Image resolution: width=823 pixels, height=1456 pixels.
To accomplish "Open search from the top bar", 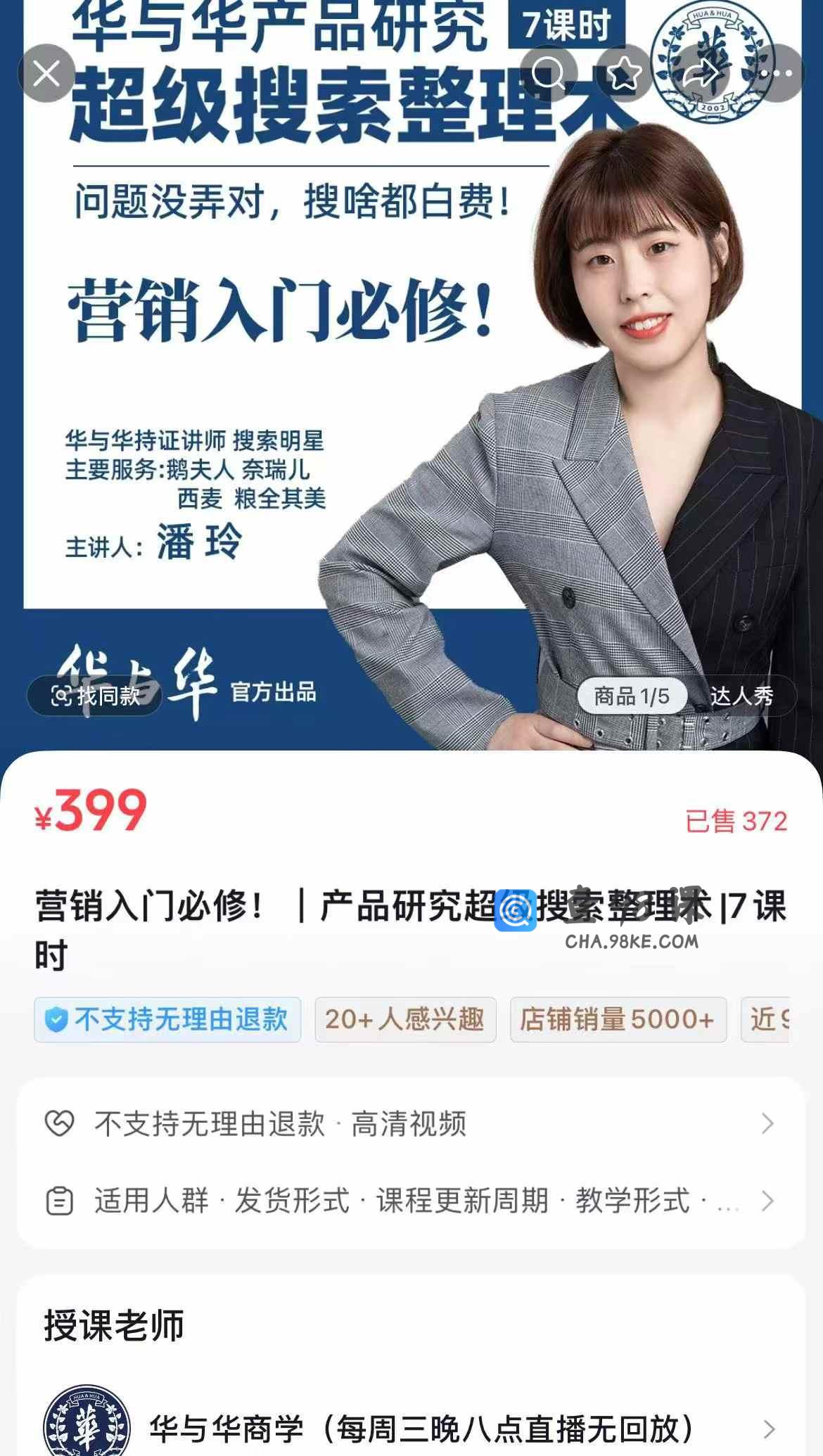I will (548, 73).
